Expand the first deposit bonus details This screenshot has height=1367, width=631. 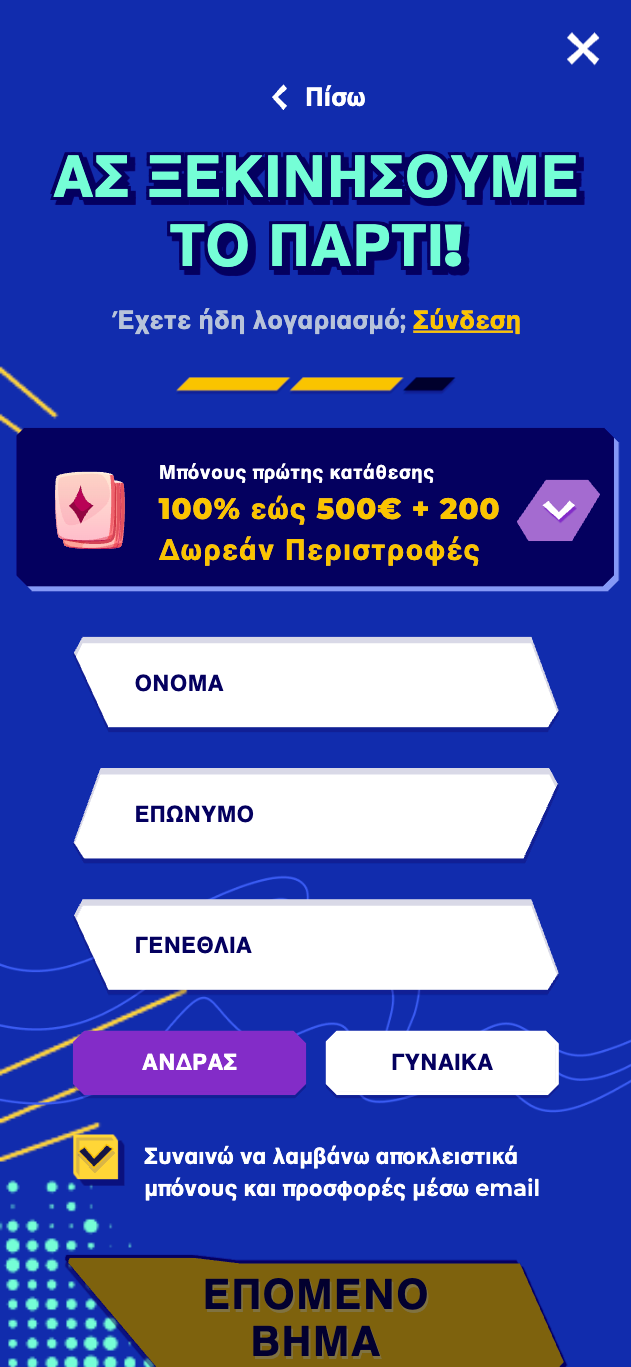(x=558, y=510)
